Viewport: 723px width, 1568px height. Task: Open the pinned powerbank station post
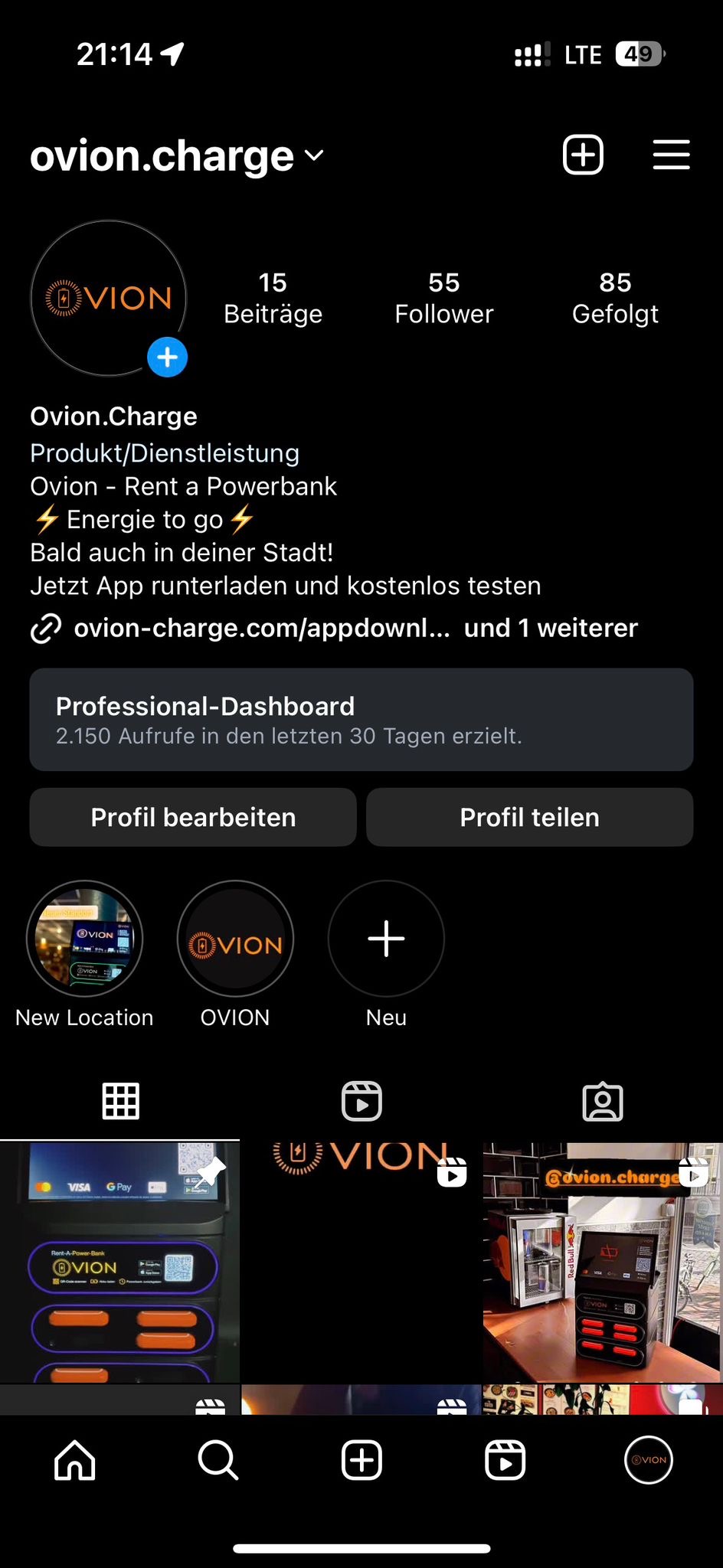pyautogui.click(x=119, y=1263)
